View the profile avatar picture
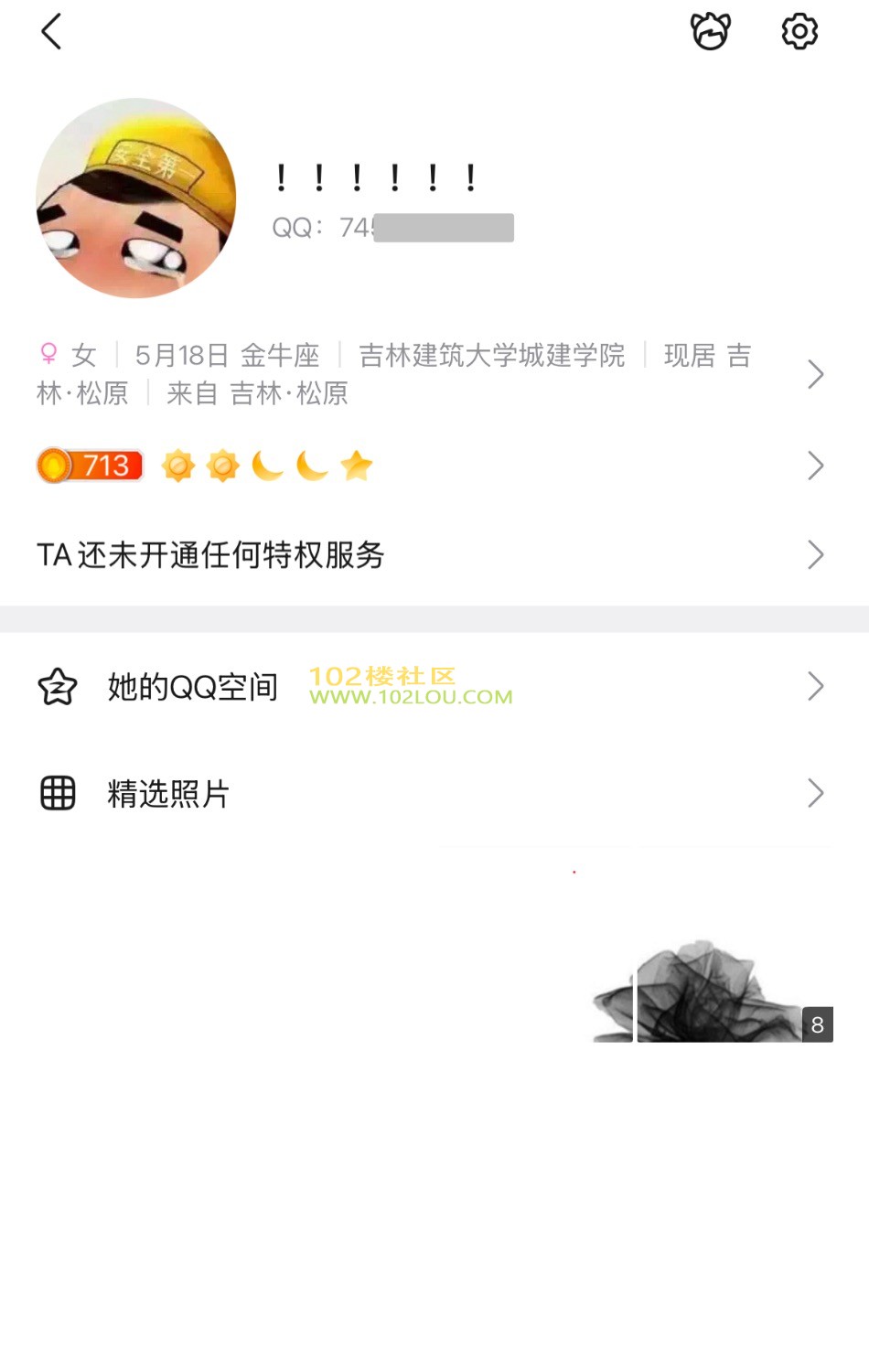The image size is (869, 1372). click(x=136, y=198)
